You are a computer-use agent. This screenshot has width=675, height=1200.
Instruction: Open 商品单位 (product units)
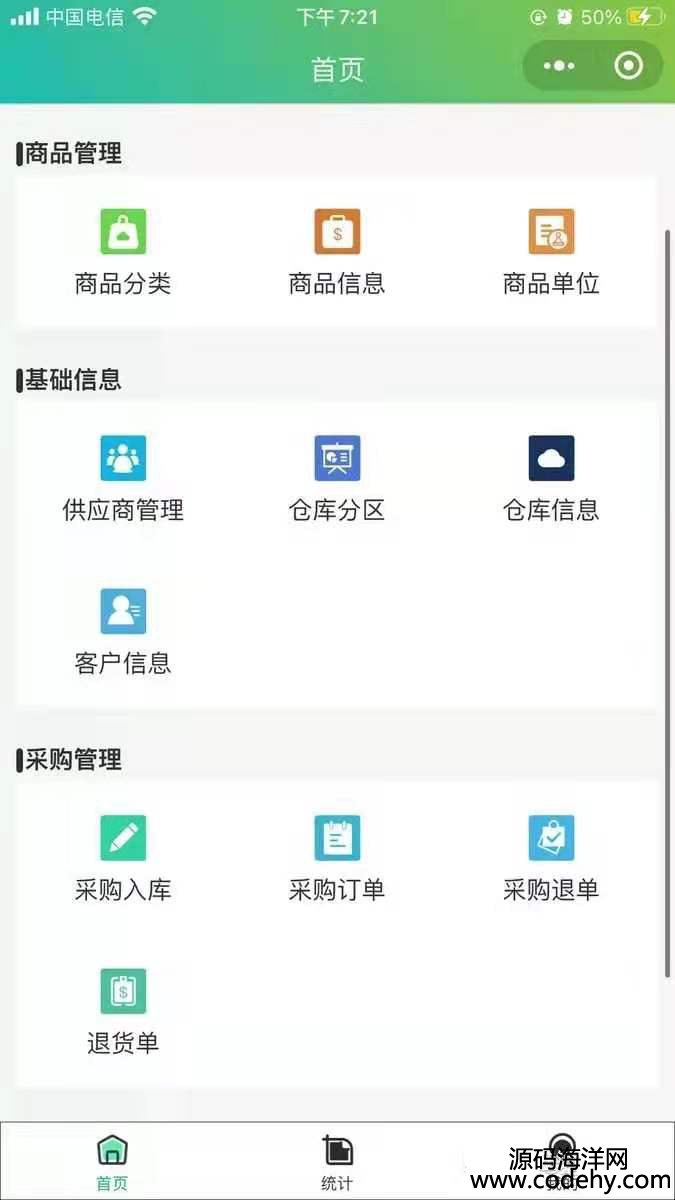click(x=551, y=253)
